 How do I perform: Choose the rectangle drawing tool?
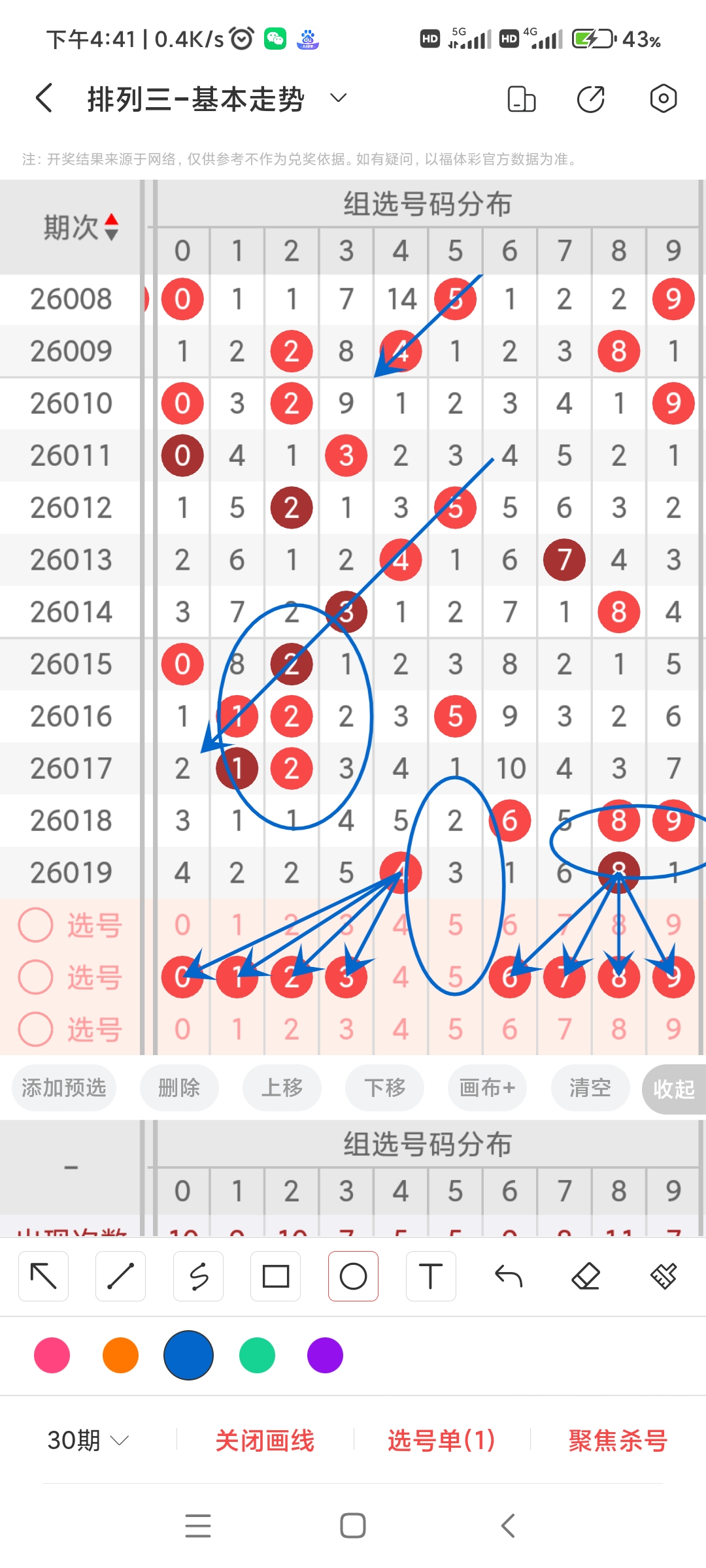276,1275
